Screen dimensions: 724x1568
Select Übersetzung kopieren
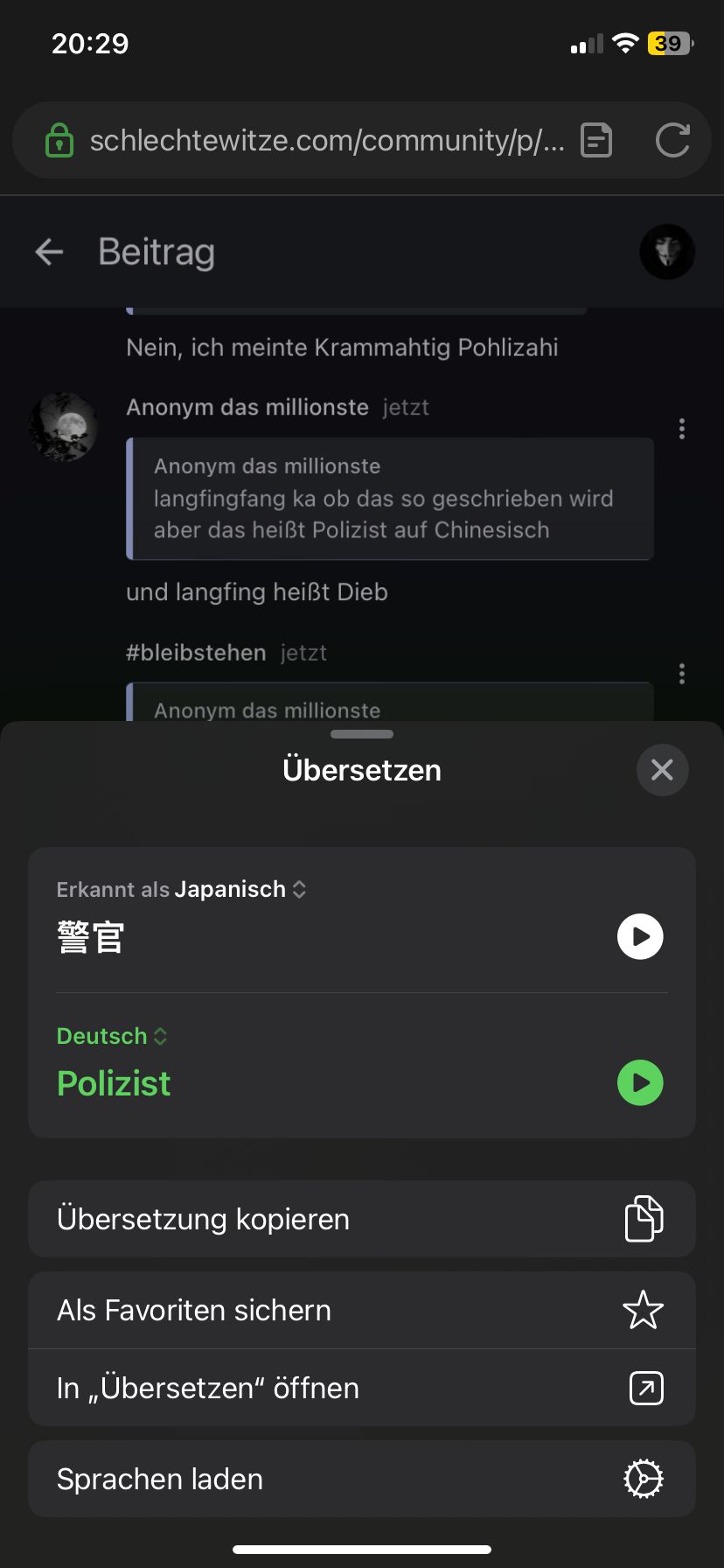pos(362,1219)
